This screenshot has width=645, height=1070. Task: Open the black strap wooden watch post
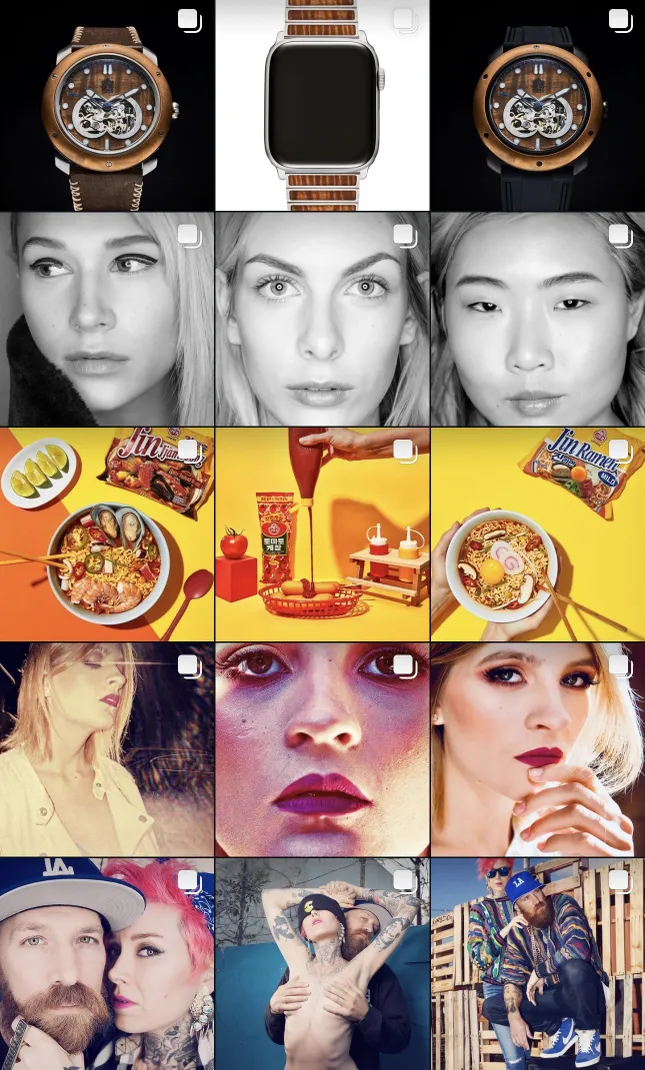[538, 105]
